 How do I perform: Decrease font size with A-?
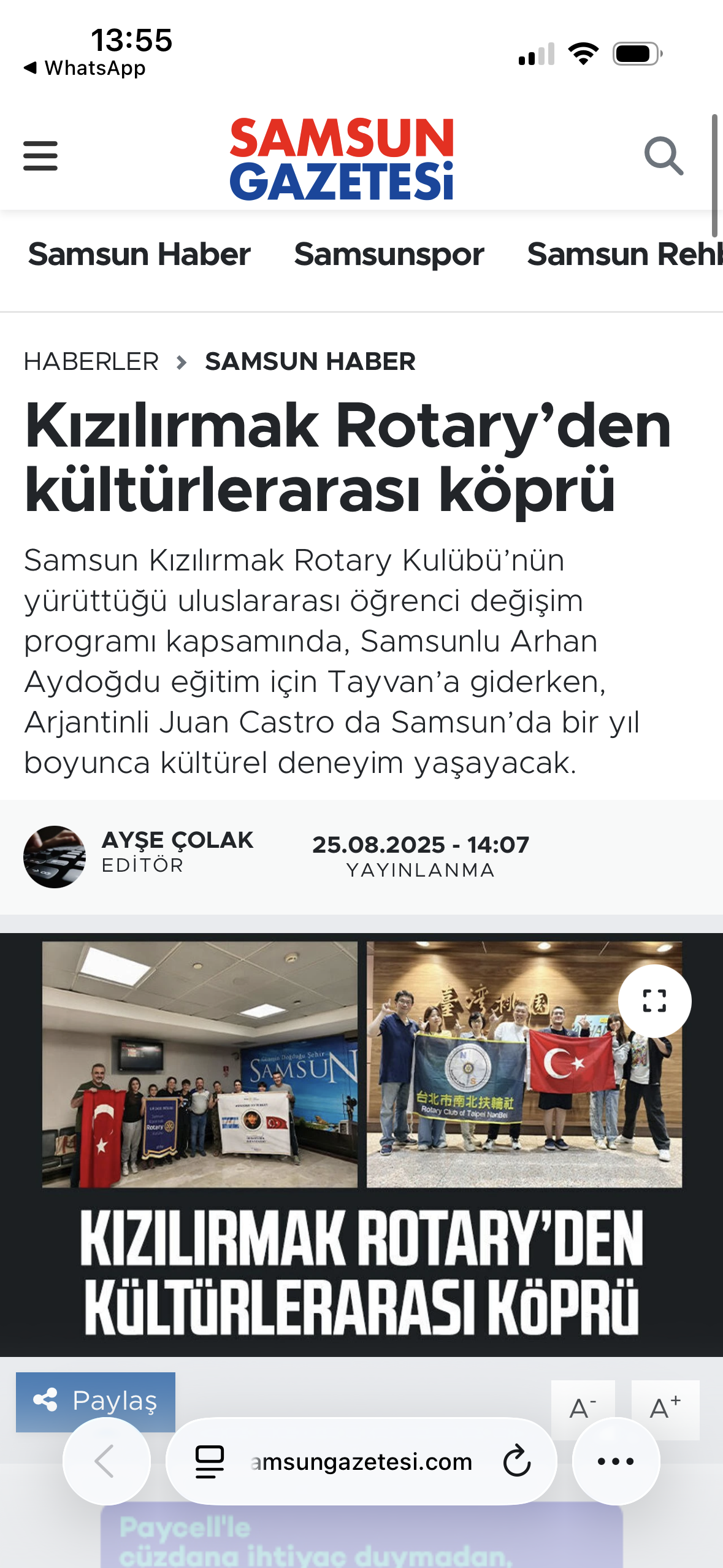coord(583,1407)
